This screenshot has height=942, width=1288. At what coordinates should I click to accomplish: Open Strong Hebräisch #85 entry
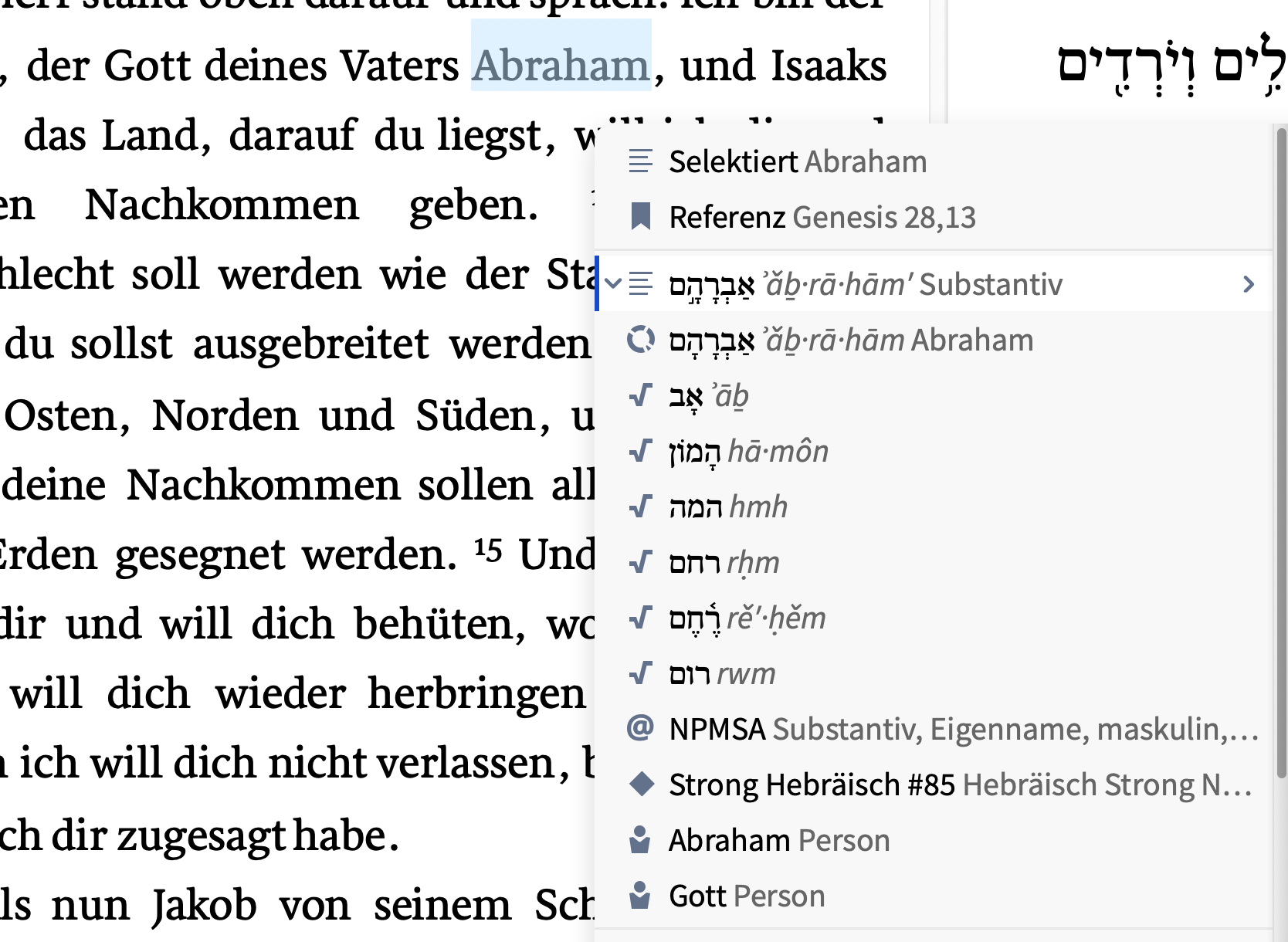959,785
